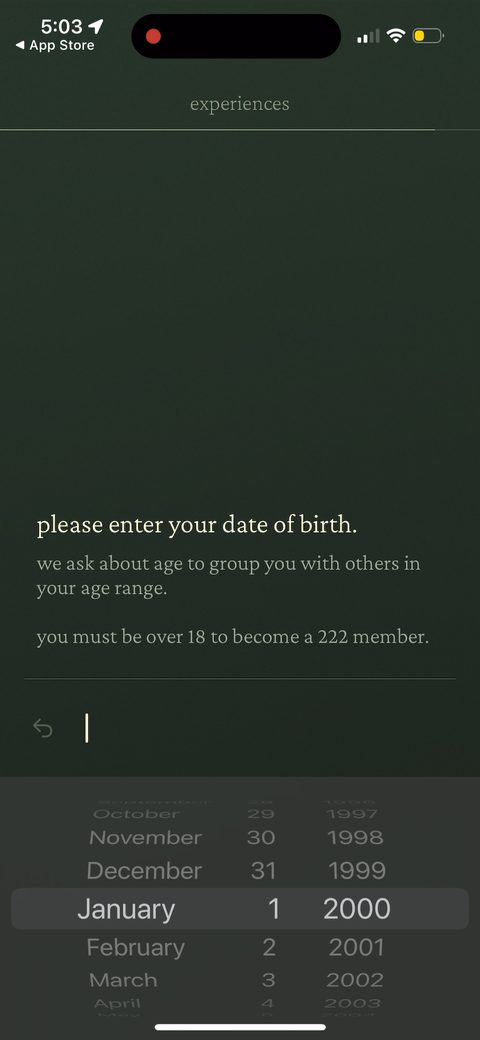This screenshot has height=1040, width=480.
Task: Pick day 2 in the day wheel
Action: [269, 947]
